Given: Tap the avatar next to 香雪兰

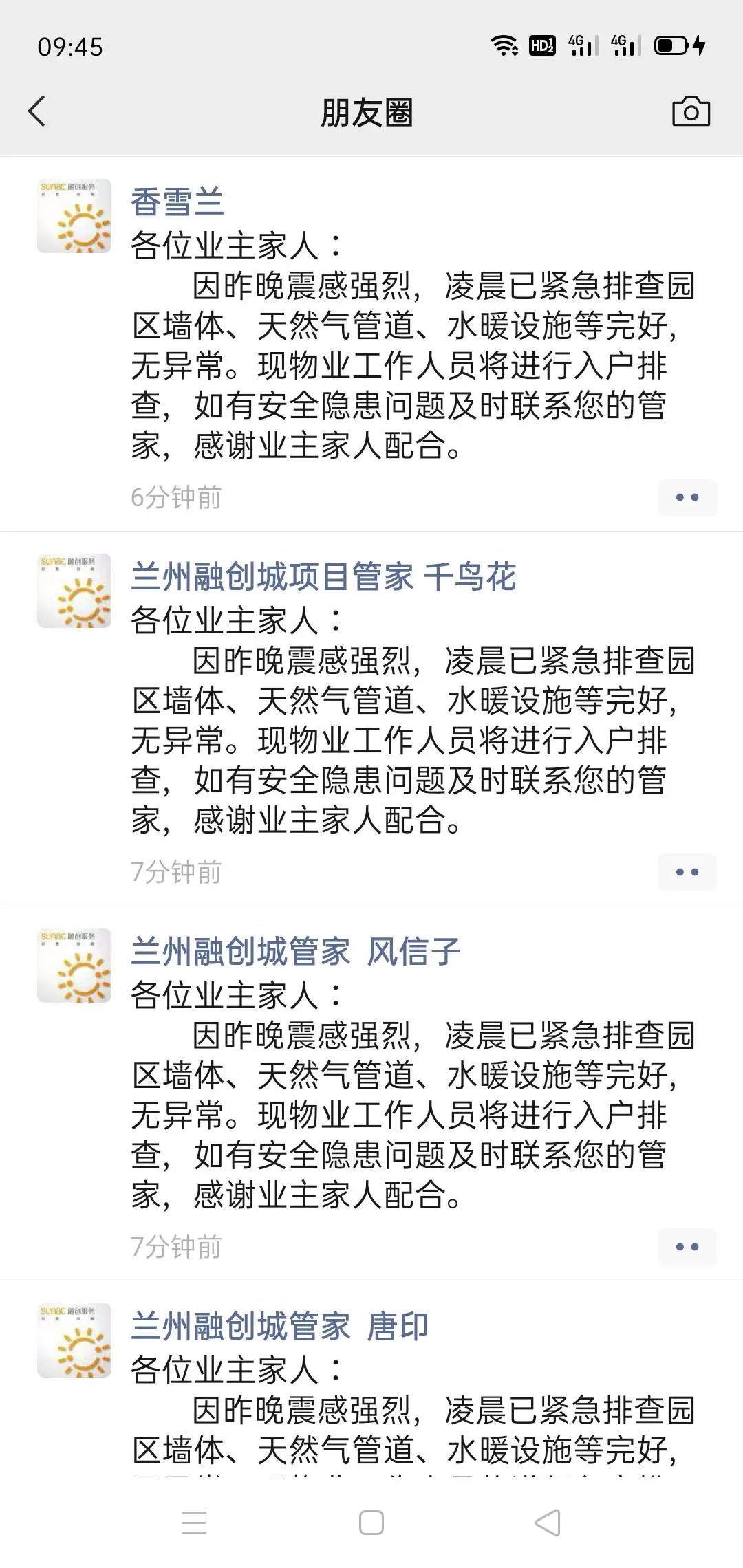Looking at the screenshot, I should coord(74,216).
